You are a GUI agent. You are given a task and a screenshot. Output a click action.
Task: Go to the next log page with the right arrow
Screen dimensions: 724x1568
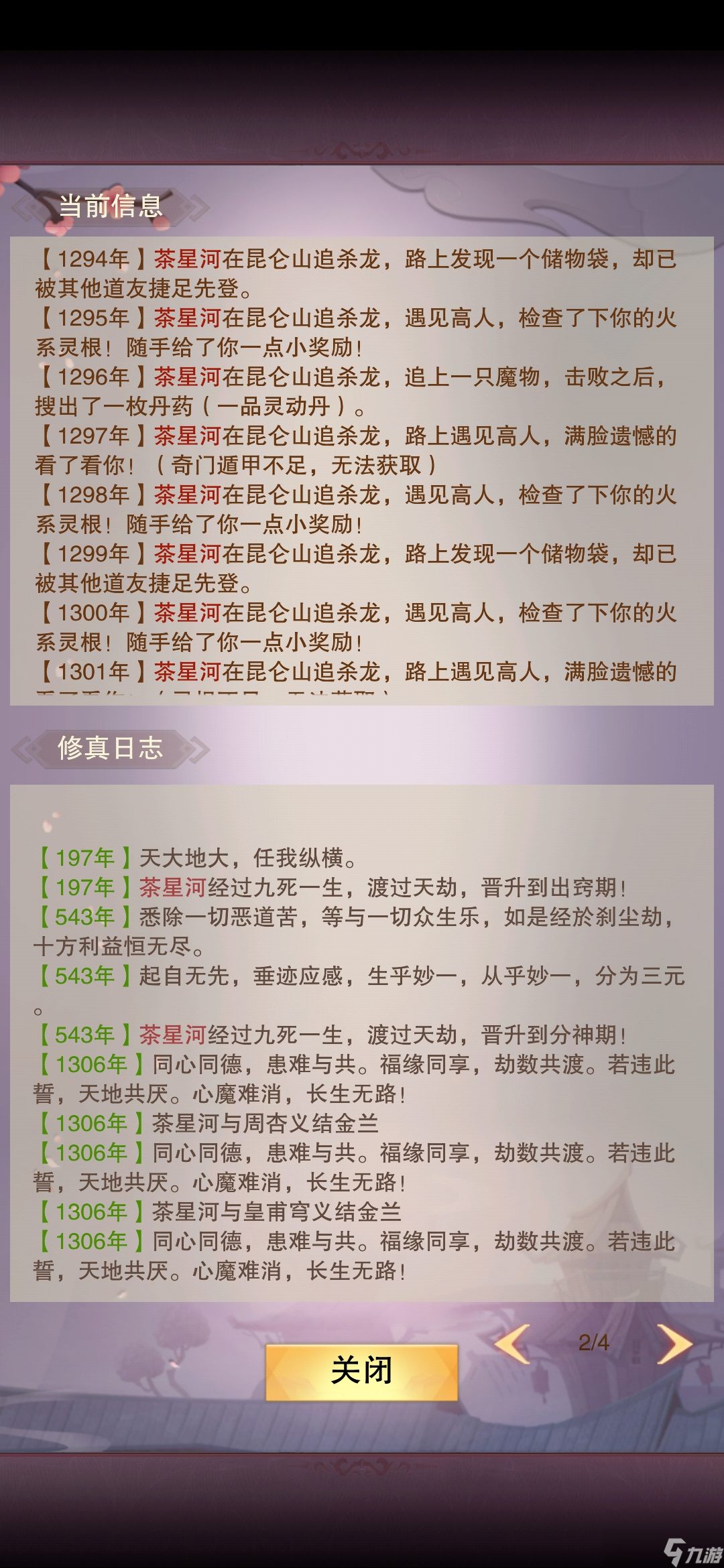point(674,1344)
